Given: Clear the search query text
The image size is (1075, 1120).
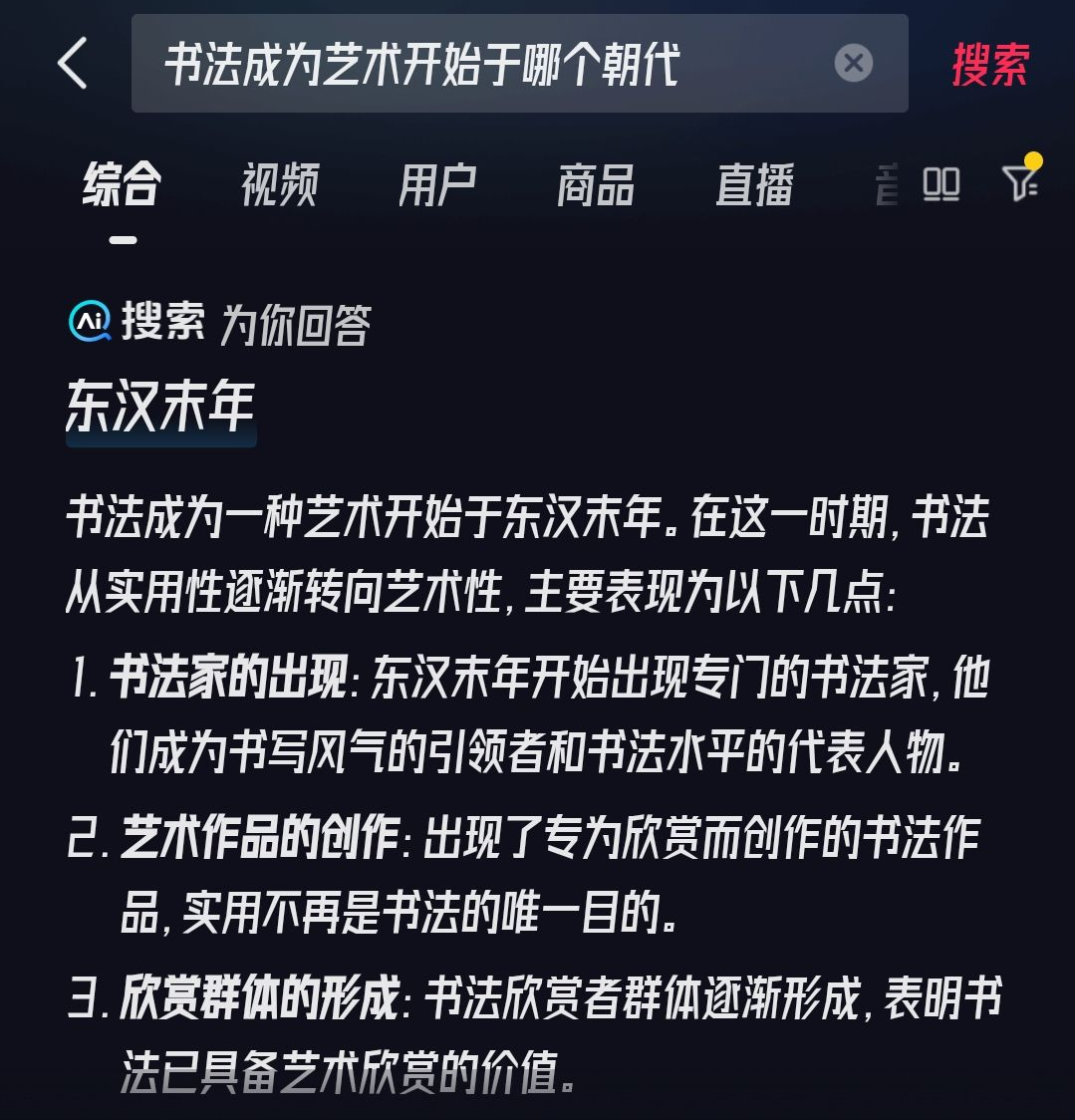Looking at the screenshot, I should point(853,64).
